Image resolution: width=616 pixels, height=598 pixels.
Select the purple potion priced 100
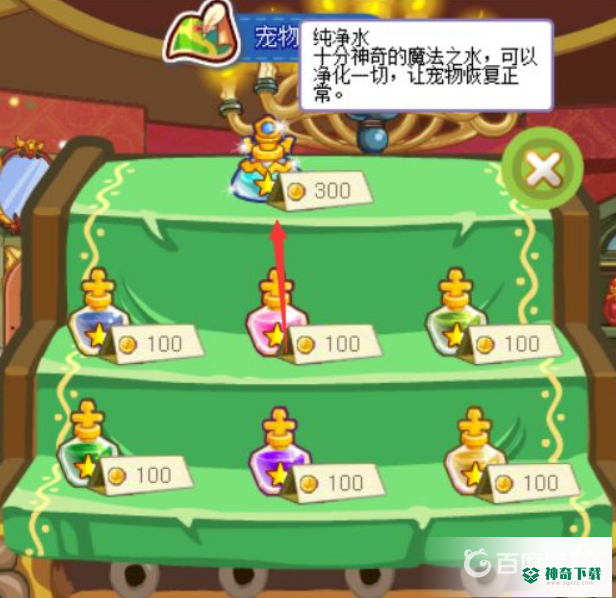pyautogui.click(x=278, y=452)
